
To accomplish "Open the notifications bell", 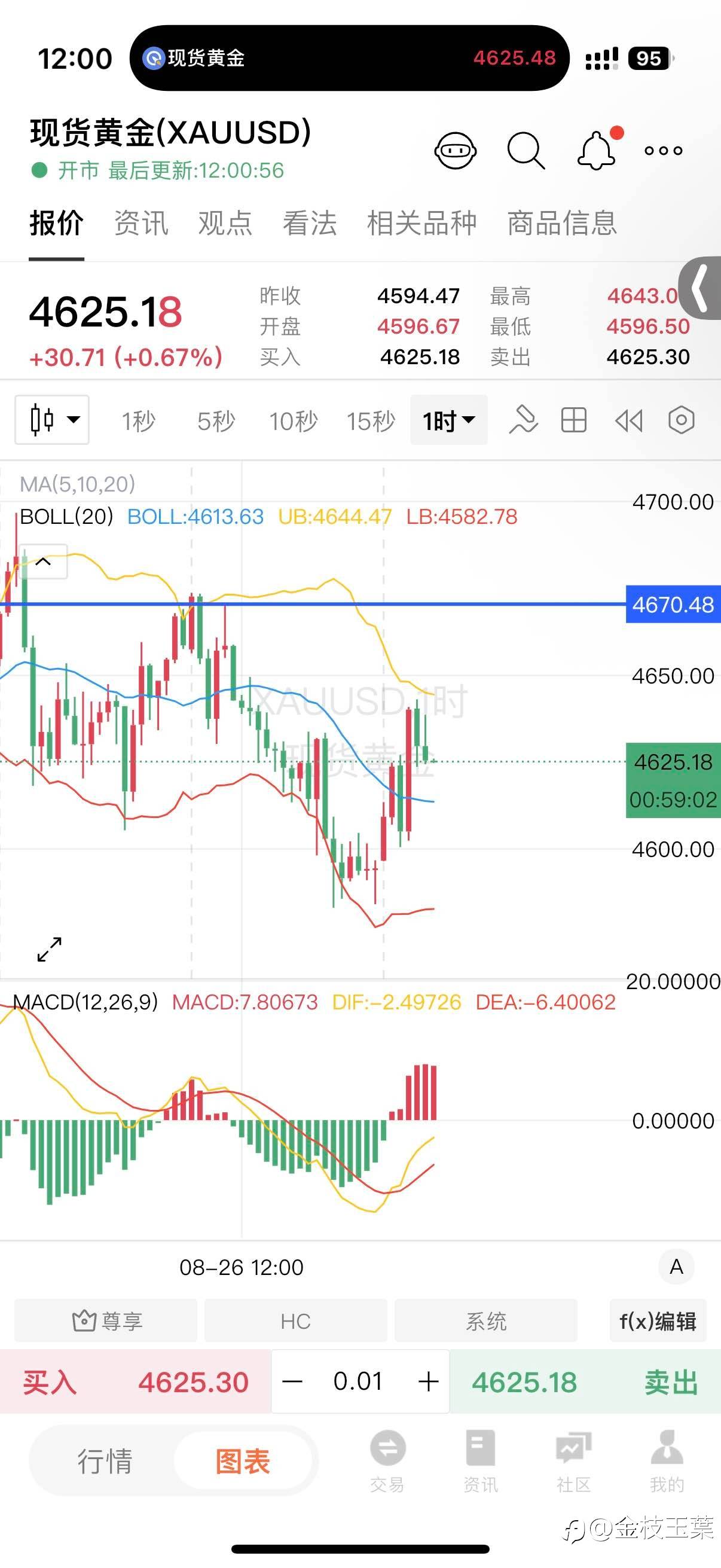I will point(597,150).
